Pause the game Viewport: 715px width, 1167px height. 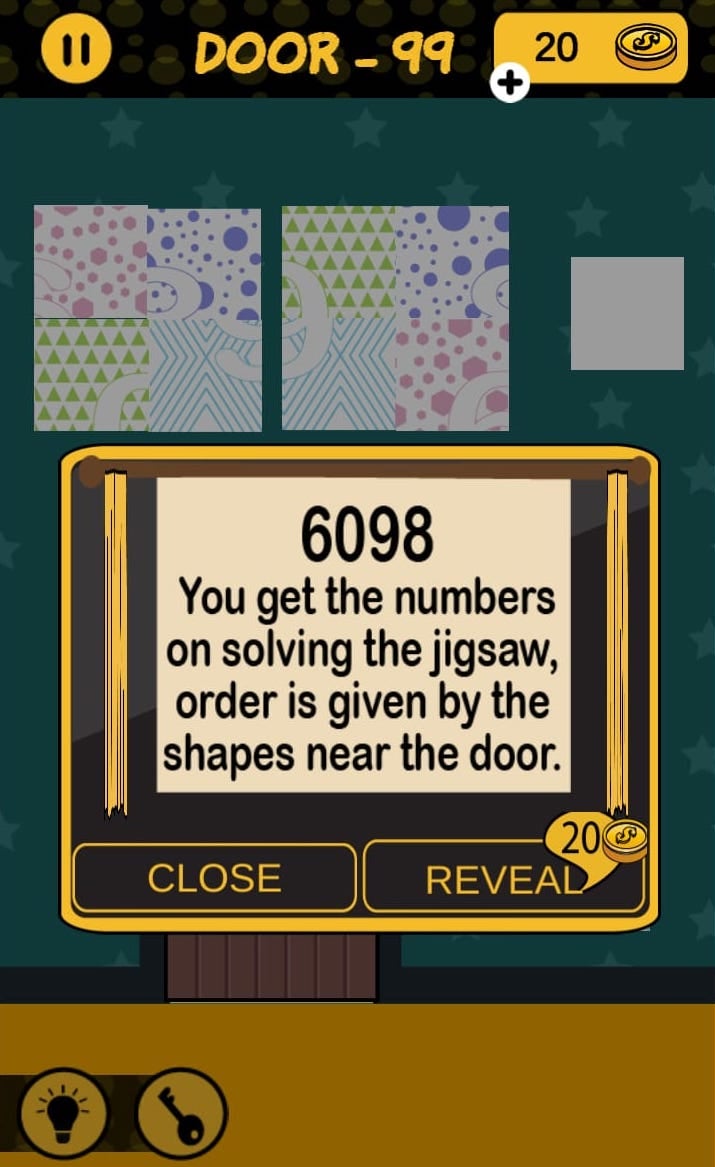[x=75, y=49]
